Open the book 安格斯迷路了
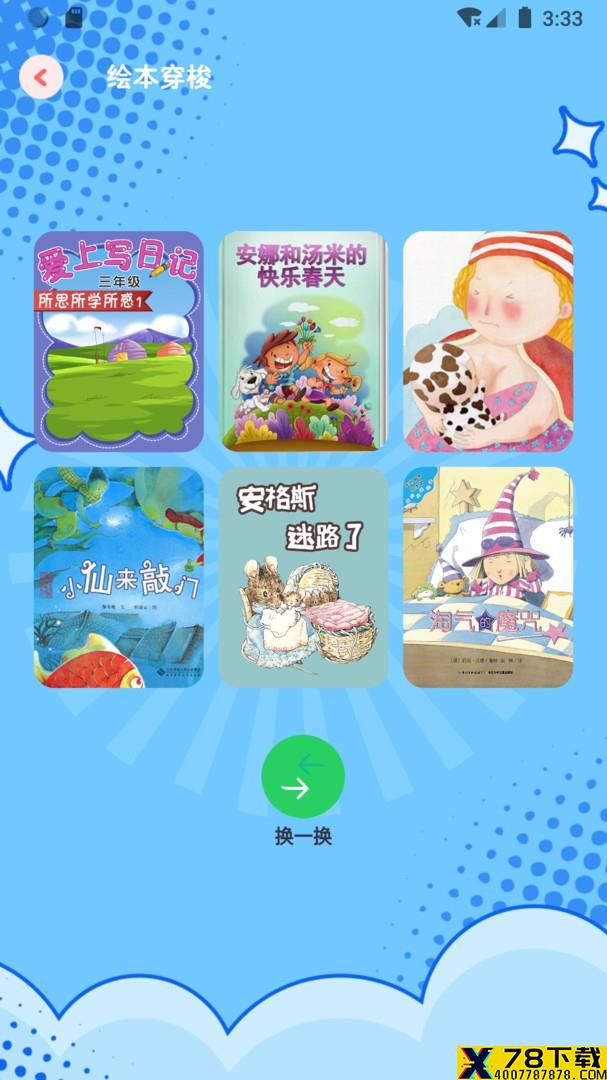This screenshot has width=607, height=1080. [x=303, y=577]
